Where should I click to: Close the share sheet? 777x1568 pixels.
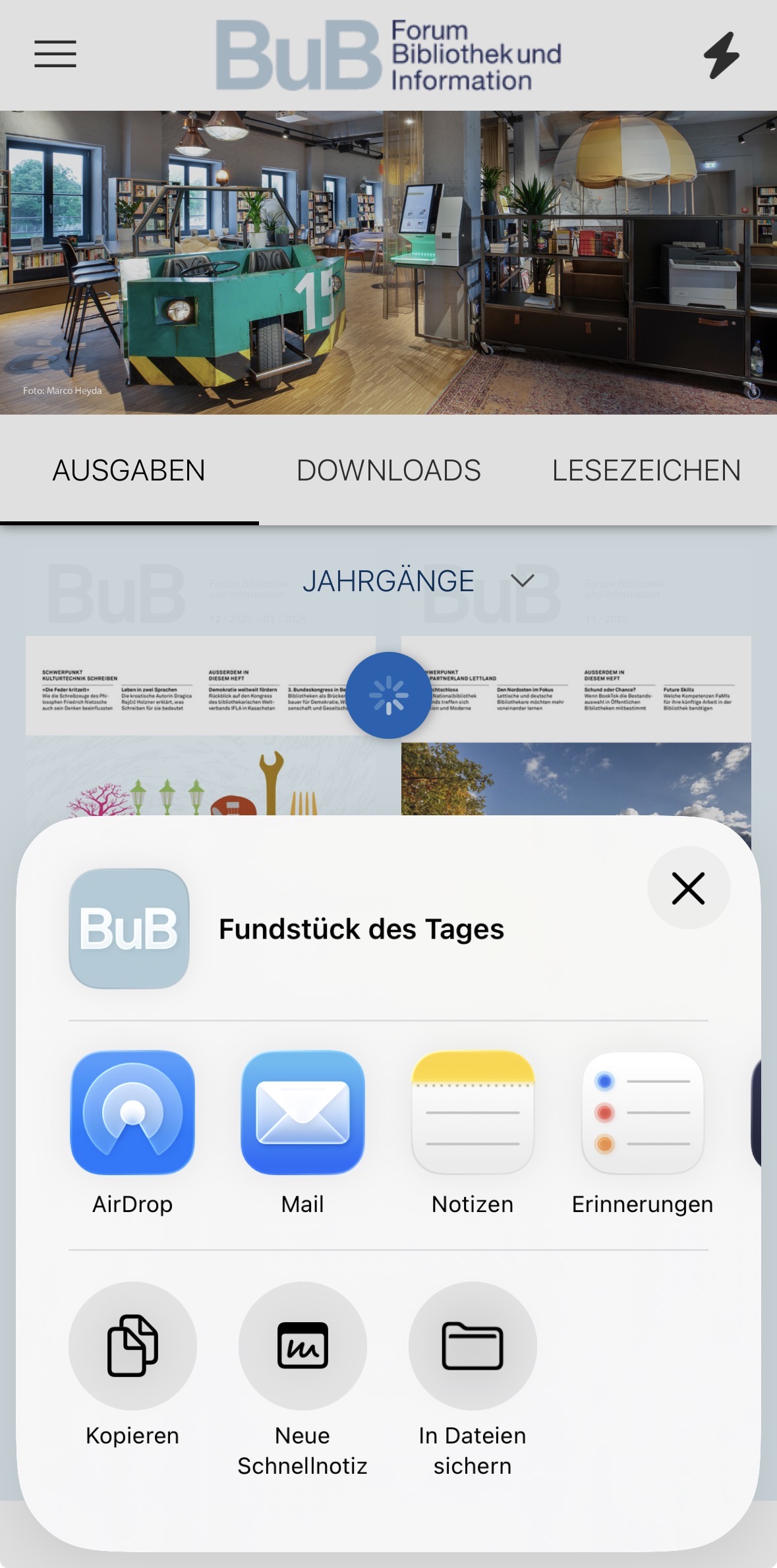point(688,888)
